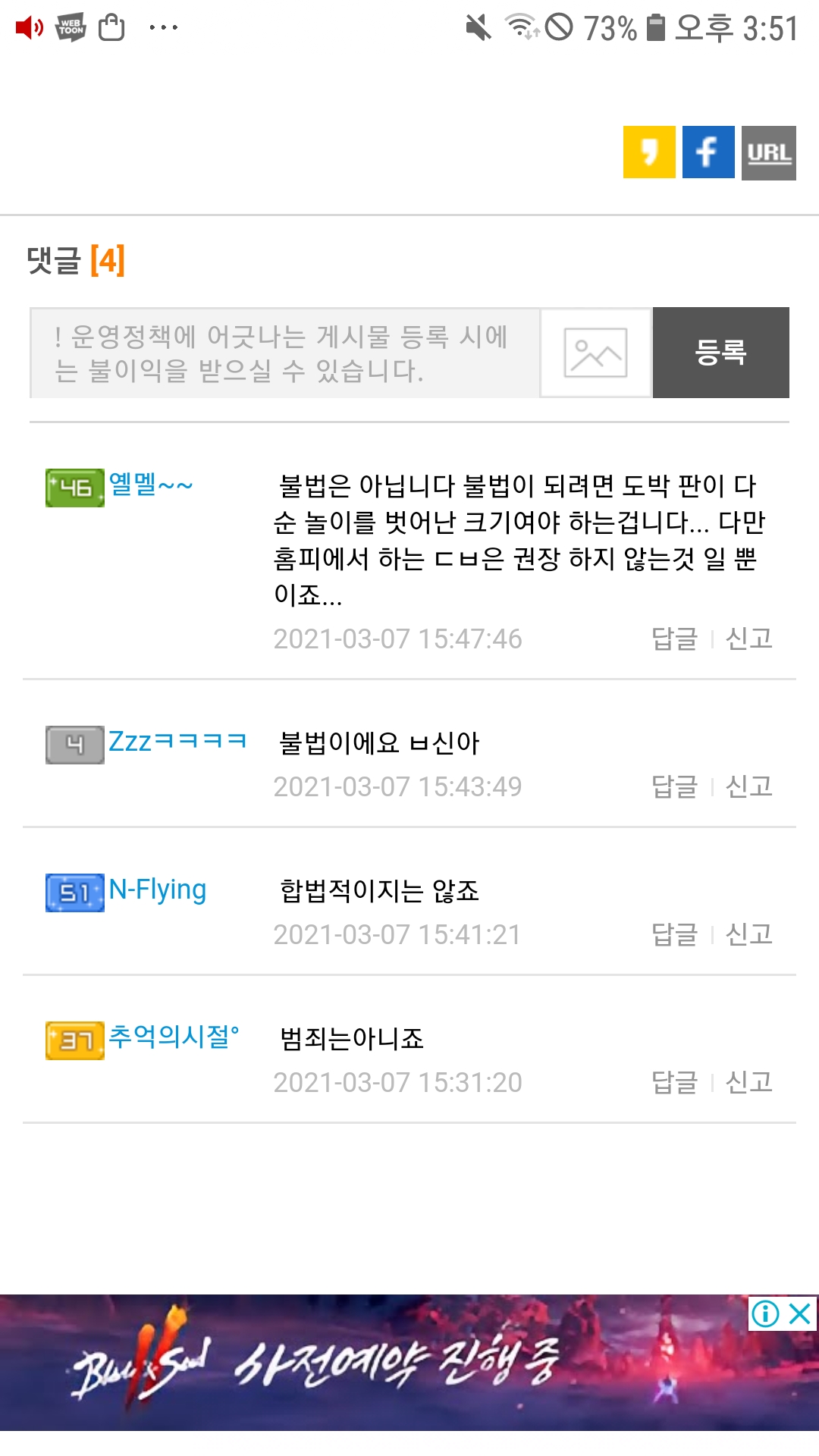
Task: Reply to Zzzㅋㅋㅋㅋ's comment
Action: point(674,786)
